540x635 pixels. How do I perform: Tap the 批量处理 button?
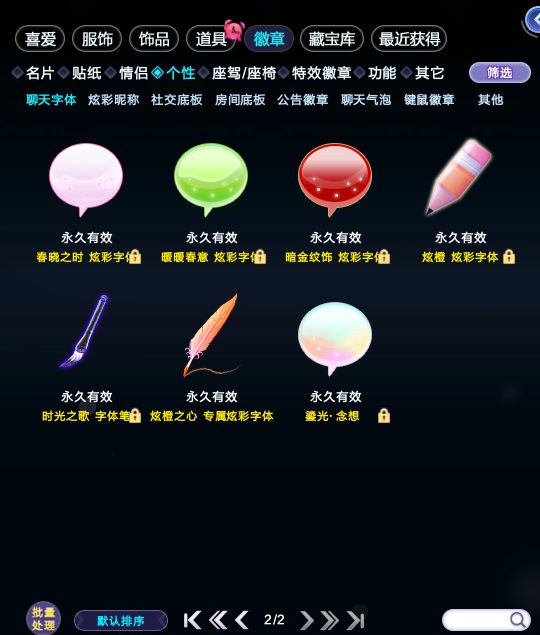tap(43, 619)
